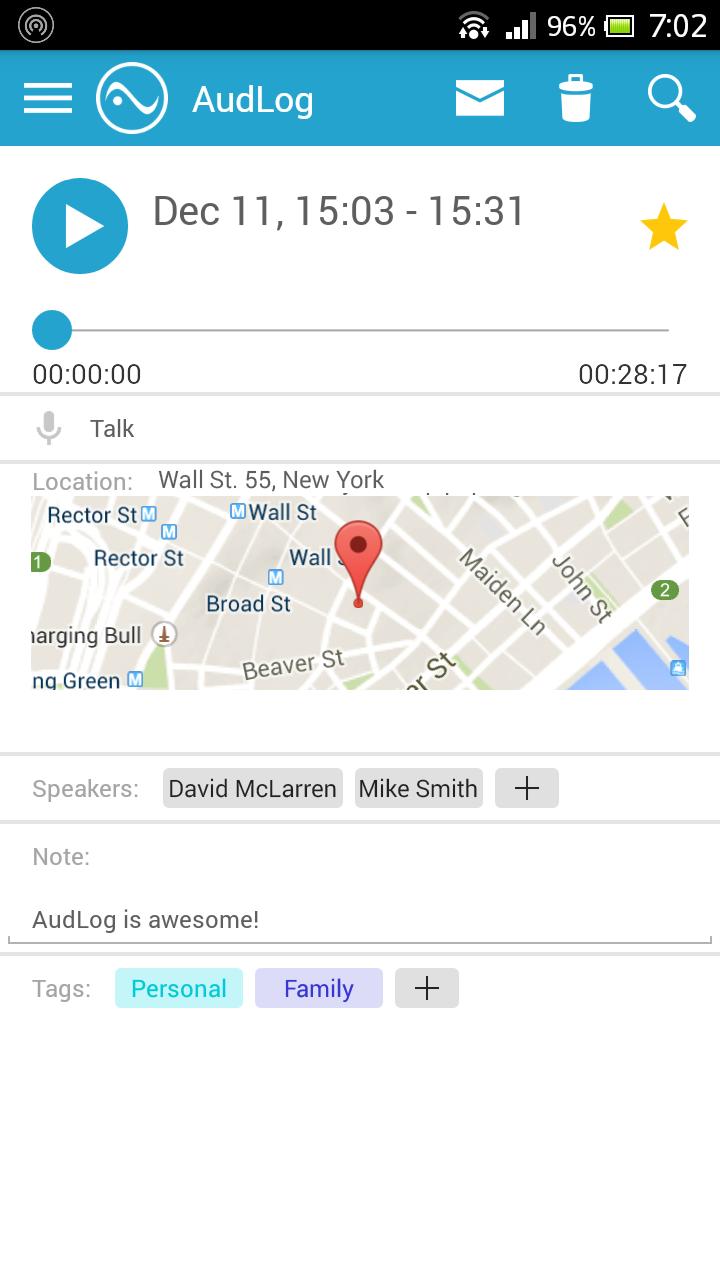Share recording via the envelope icon
Screen dimensions: 720x1280
(480, 97)
